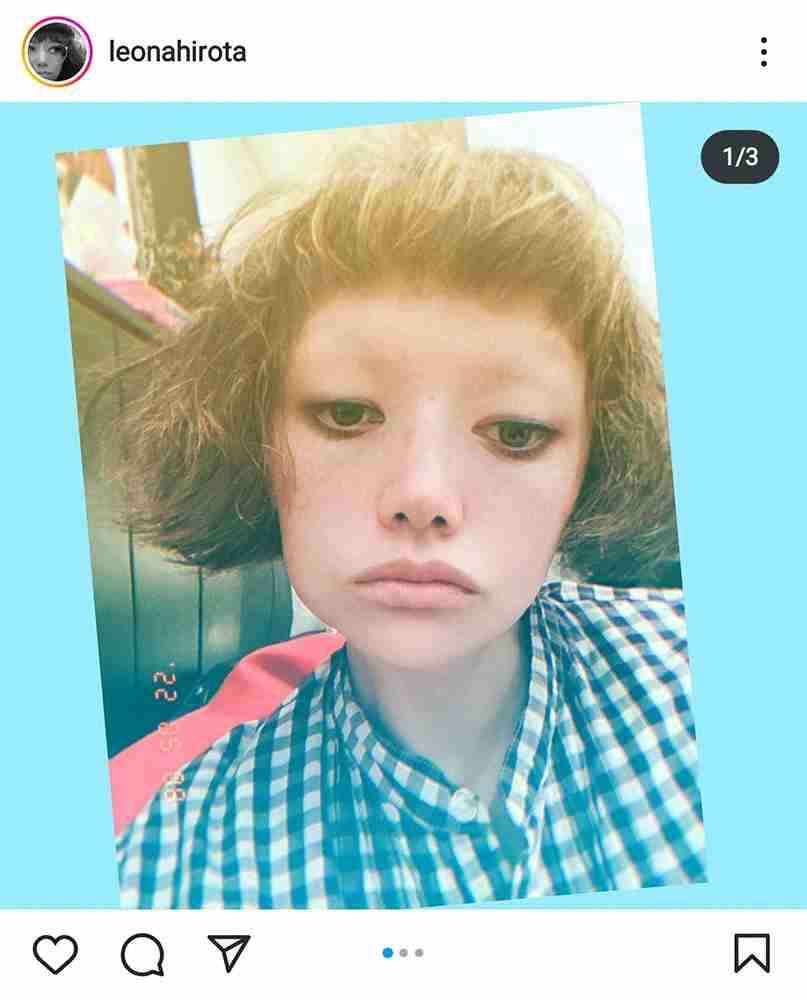The width and height of the screenshot is (807, 1000).
Task: Share the post via paper plane icon
Action: coord(229,953)
